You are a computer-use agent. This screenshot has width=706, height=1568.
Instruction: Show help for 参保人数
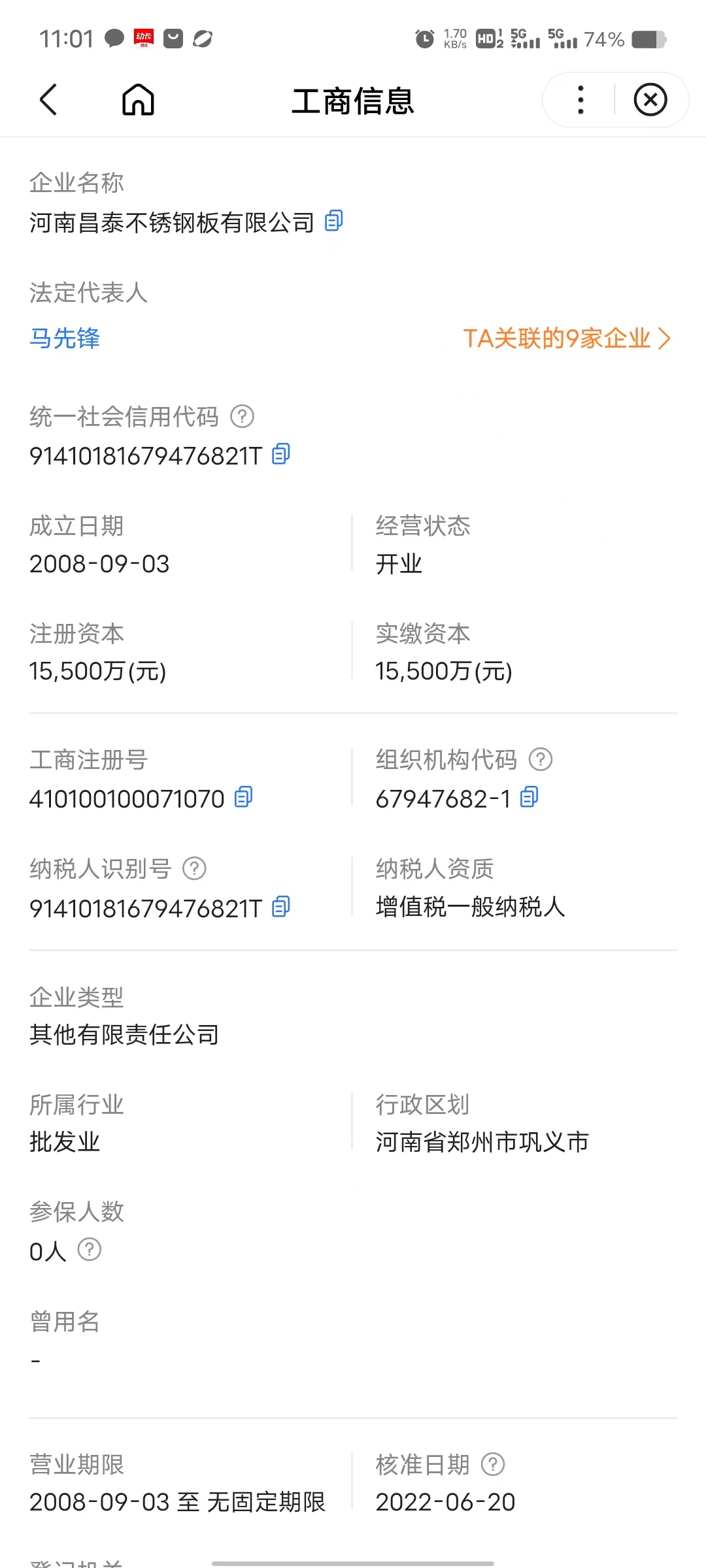click(x=90, y=1249)
